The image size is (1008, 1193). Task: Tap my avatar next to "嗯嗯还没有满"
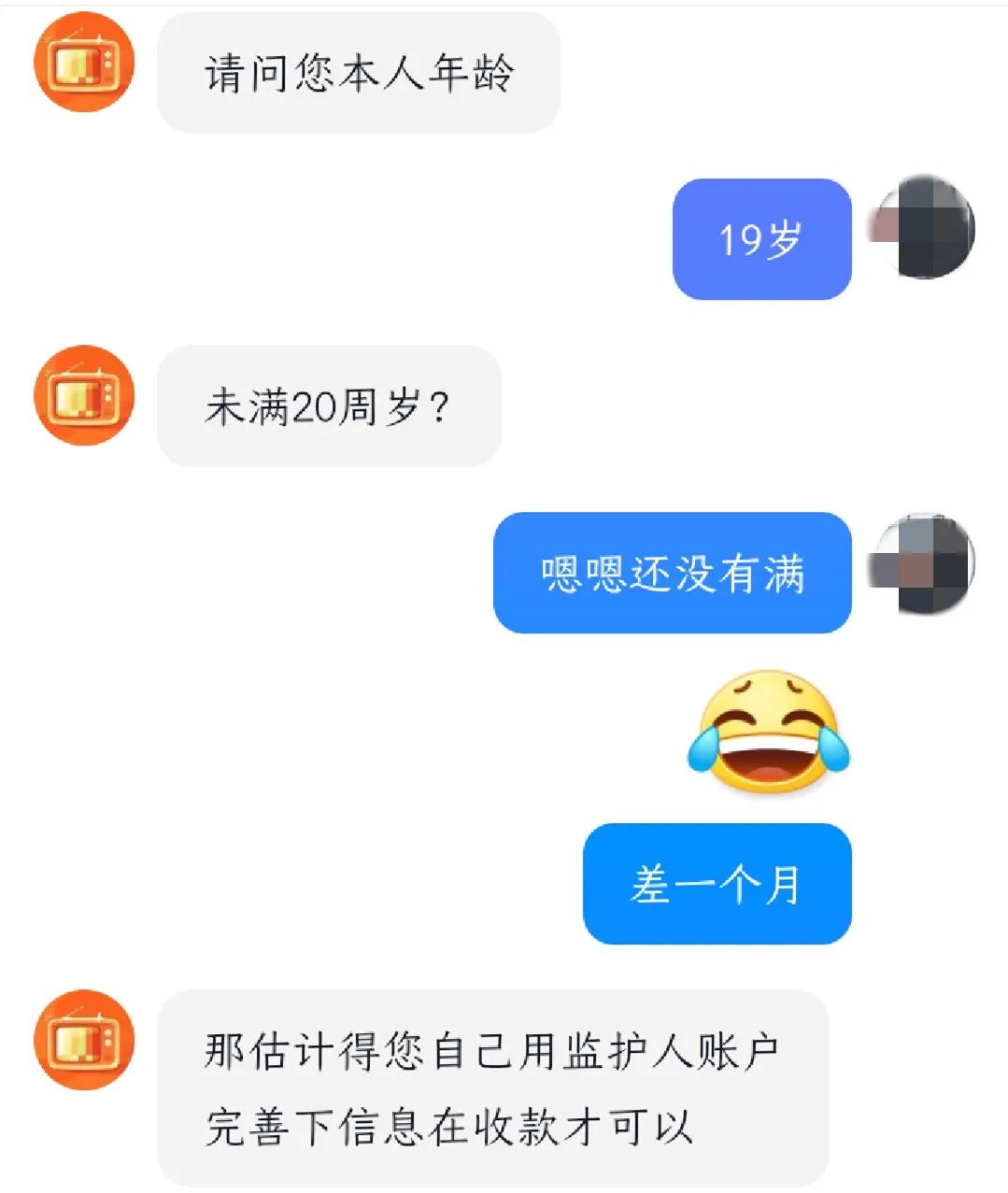[x=925, y=563]
